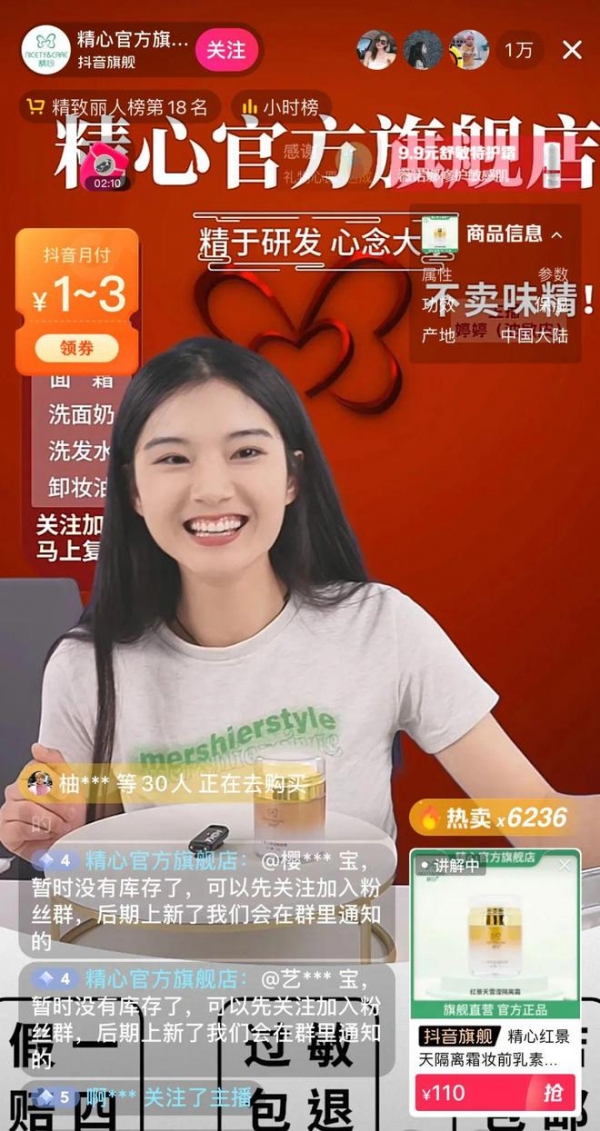Screen dimensions: 600x1131
Task: View the 1万 audience list
Action: click(x=518, y=50)
